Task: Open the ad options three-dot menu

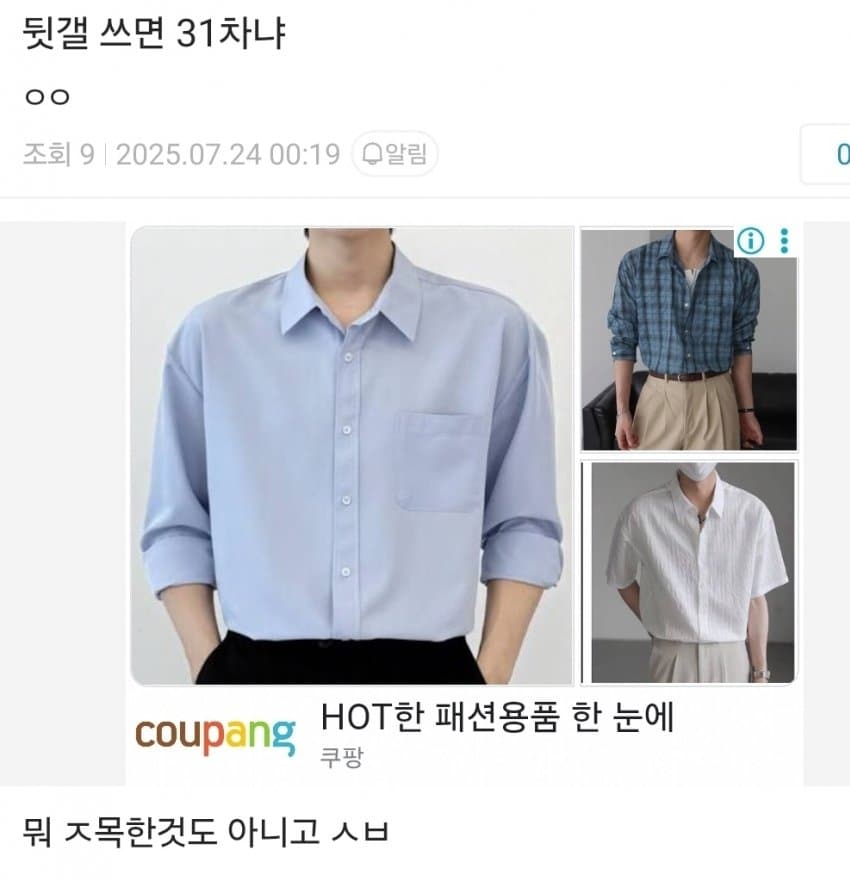Action: click(784, 241)
